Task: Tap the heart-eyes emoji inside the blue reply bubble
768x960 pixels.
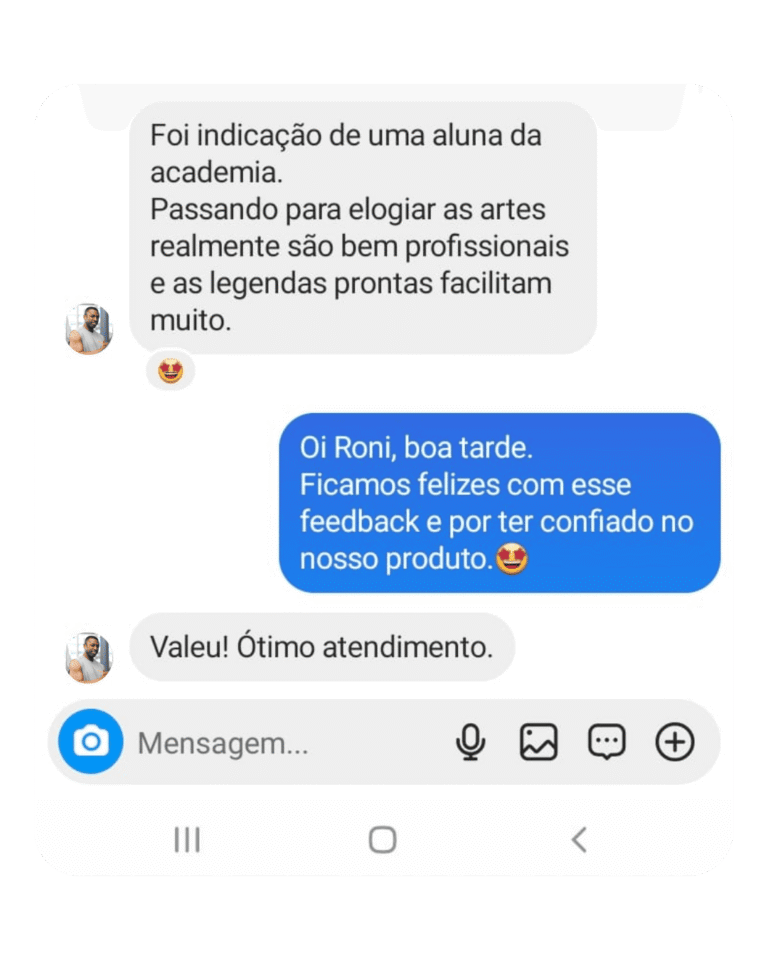Action: click(x=513, y=559)
